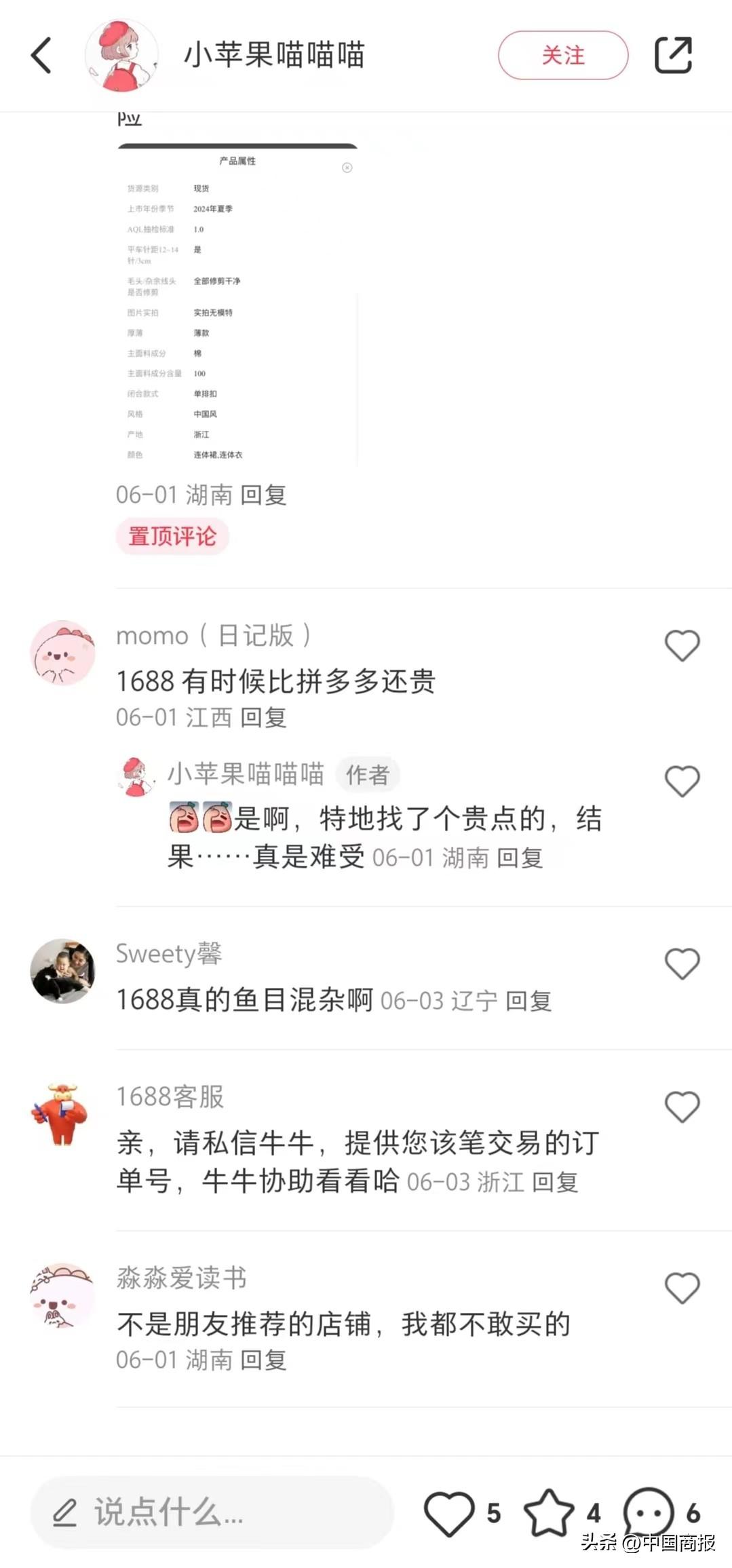Save the post with the star icon

tap(548, 1512)
